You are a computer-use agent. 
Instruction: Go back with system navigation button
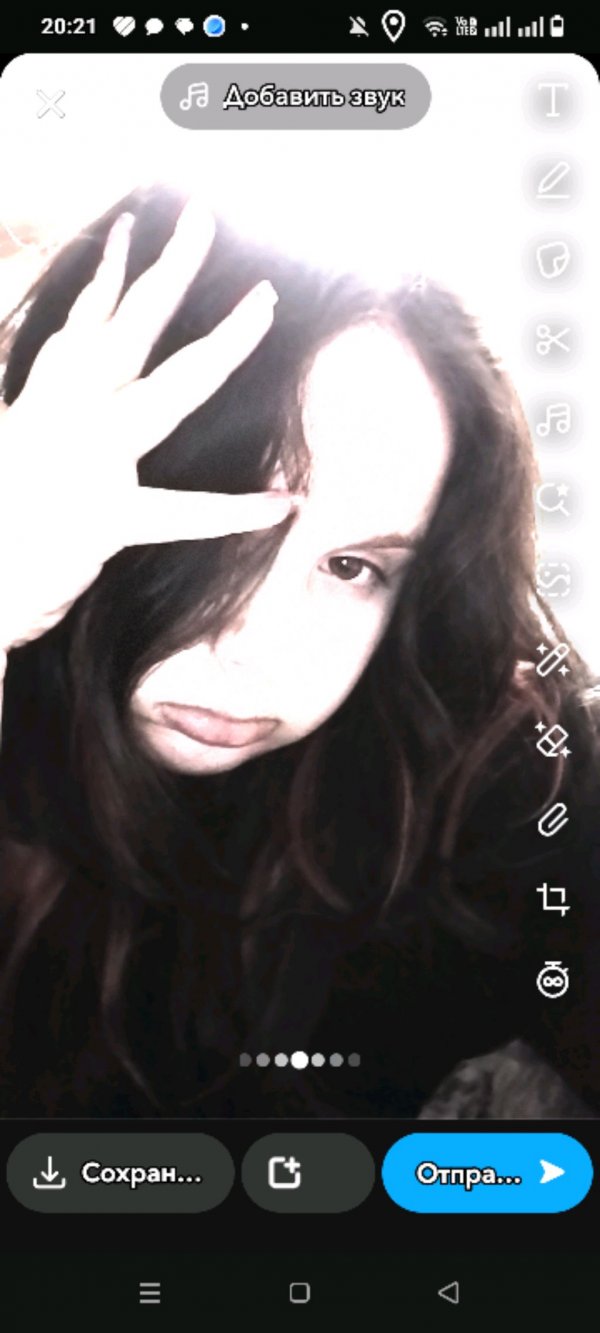[448, 1292]
